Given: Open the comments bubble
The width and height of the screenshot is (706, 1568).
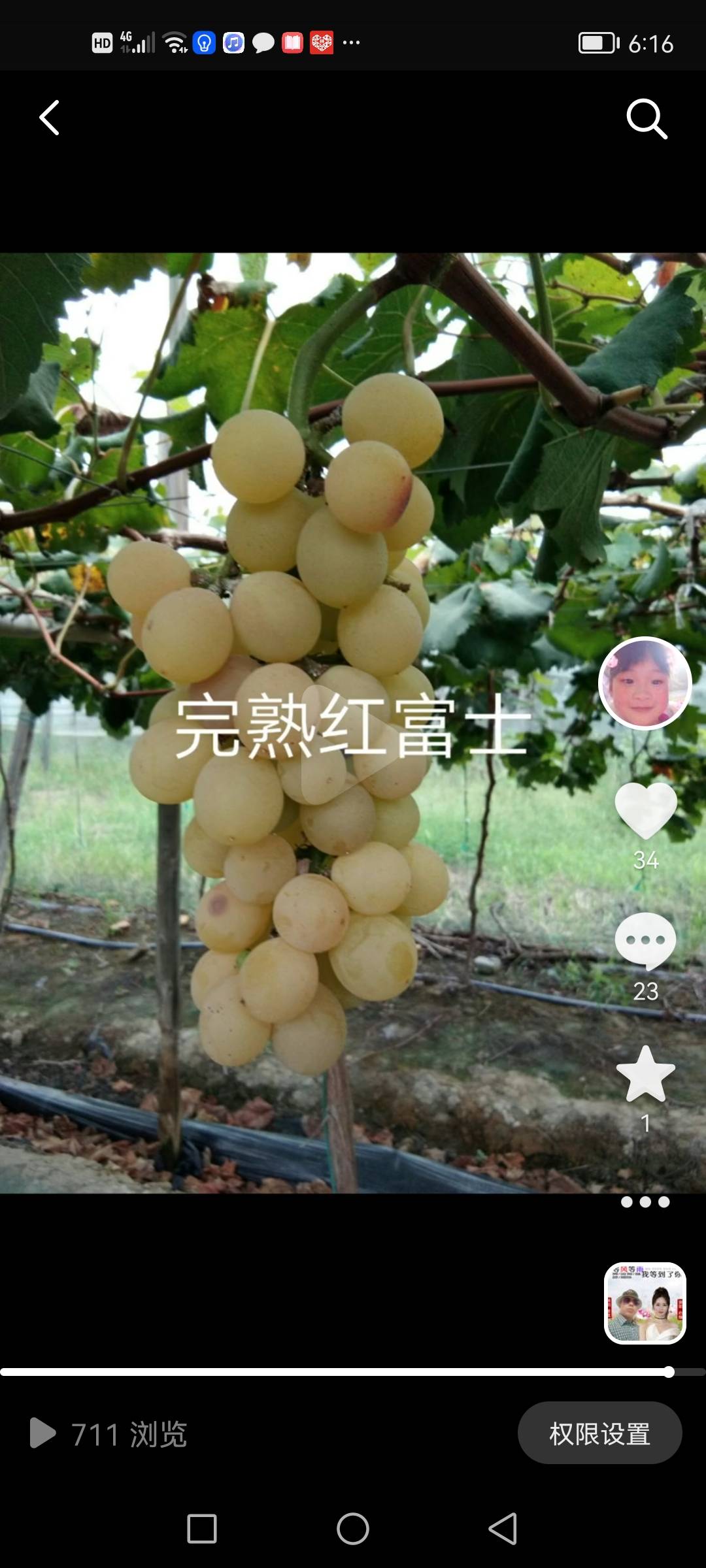Looking at the screenshot, I should point(645,941).
